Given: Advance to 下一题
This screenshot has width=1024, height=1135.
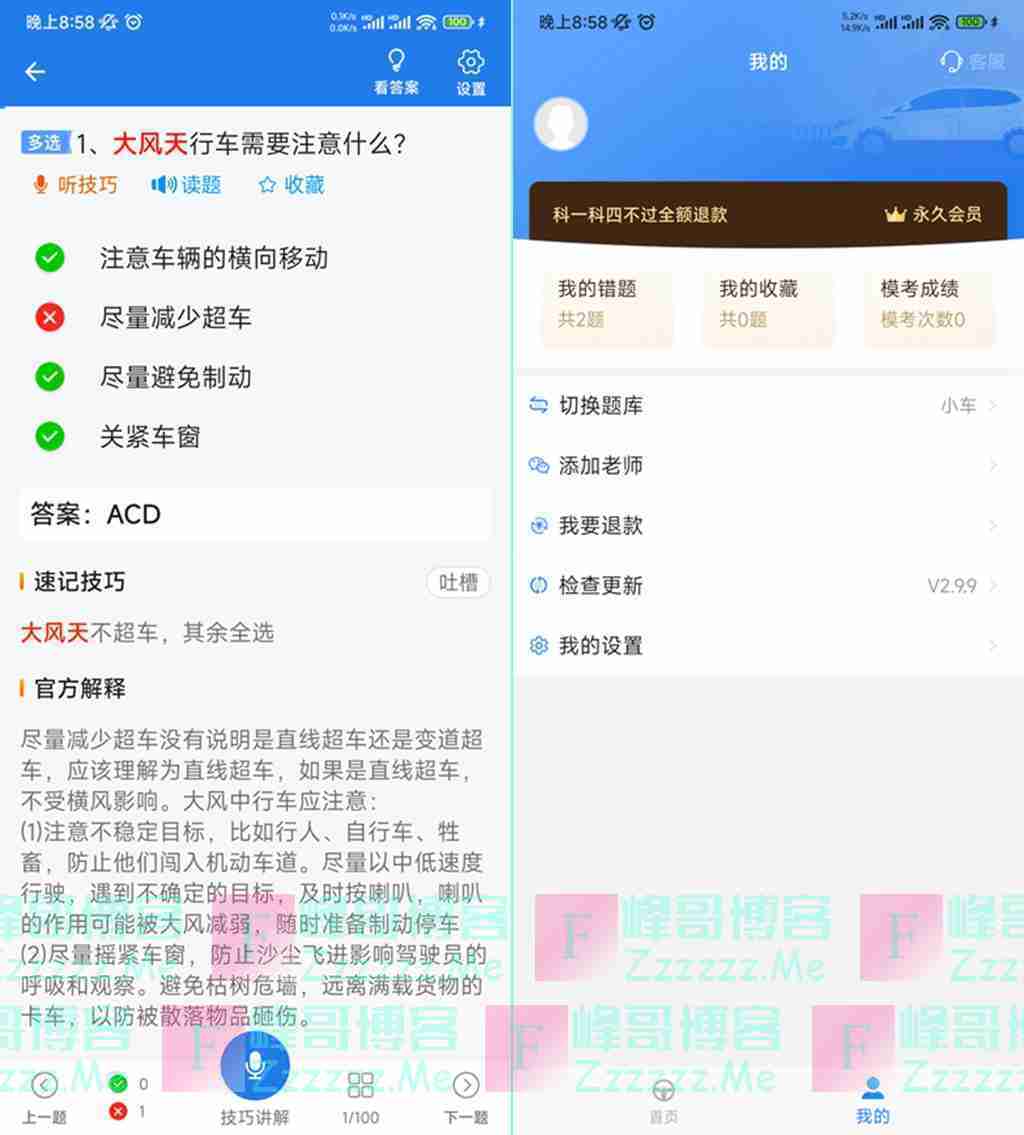Looking at the screenshot, I should point(466,1097).
